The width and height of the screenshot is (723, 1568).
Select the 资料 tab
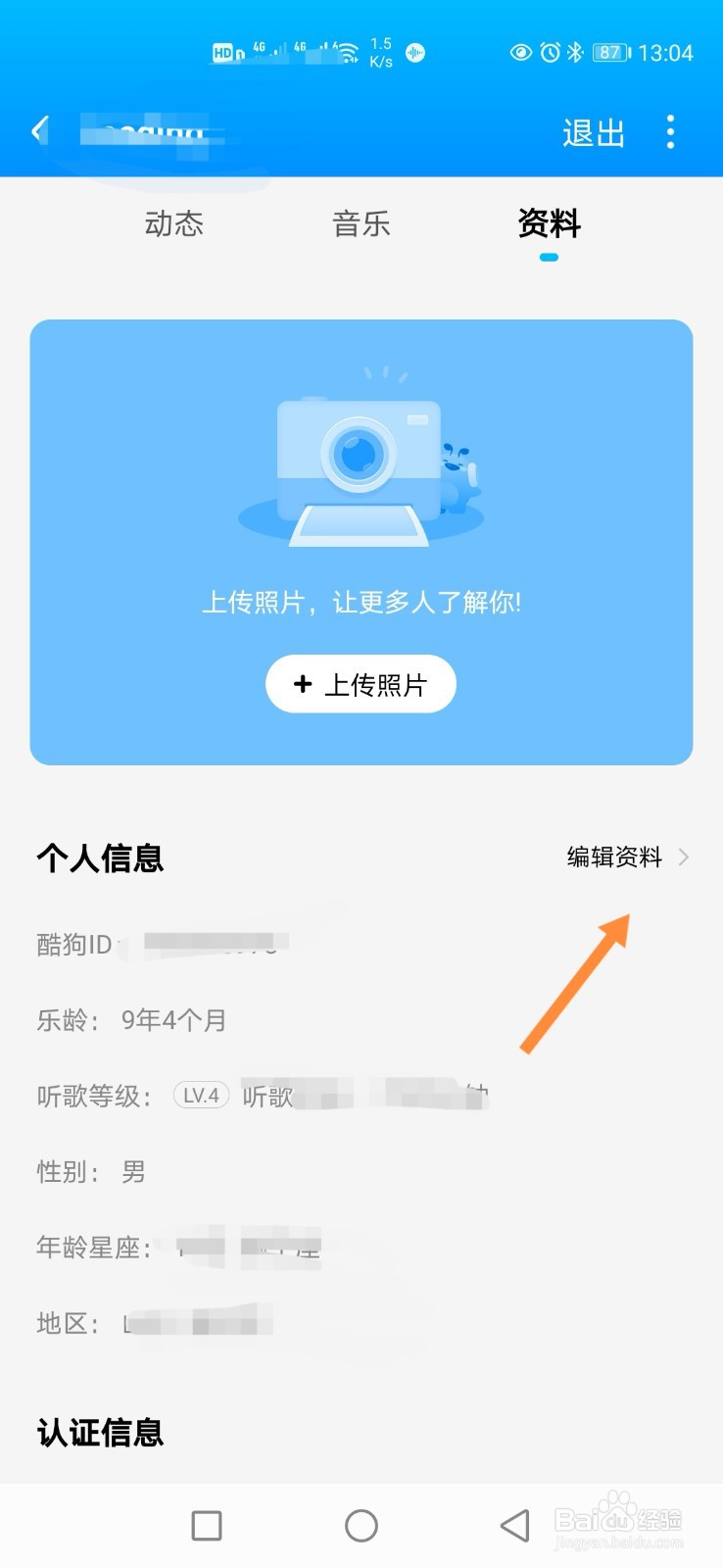[547, 224]
